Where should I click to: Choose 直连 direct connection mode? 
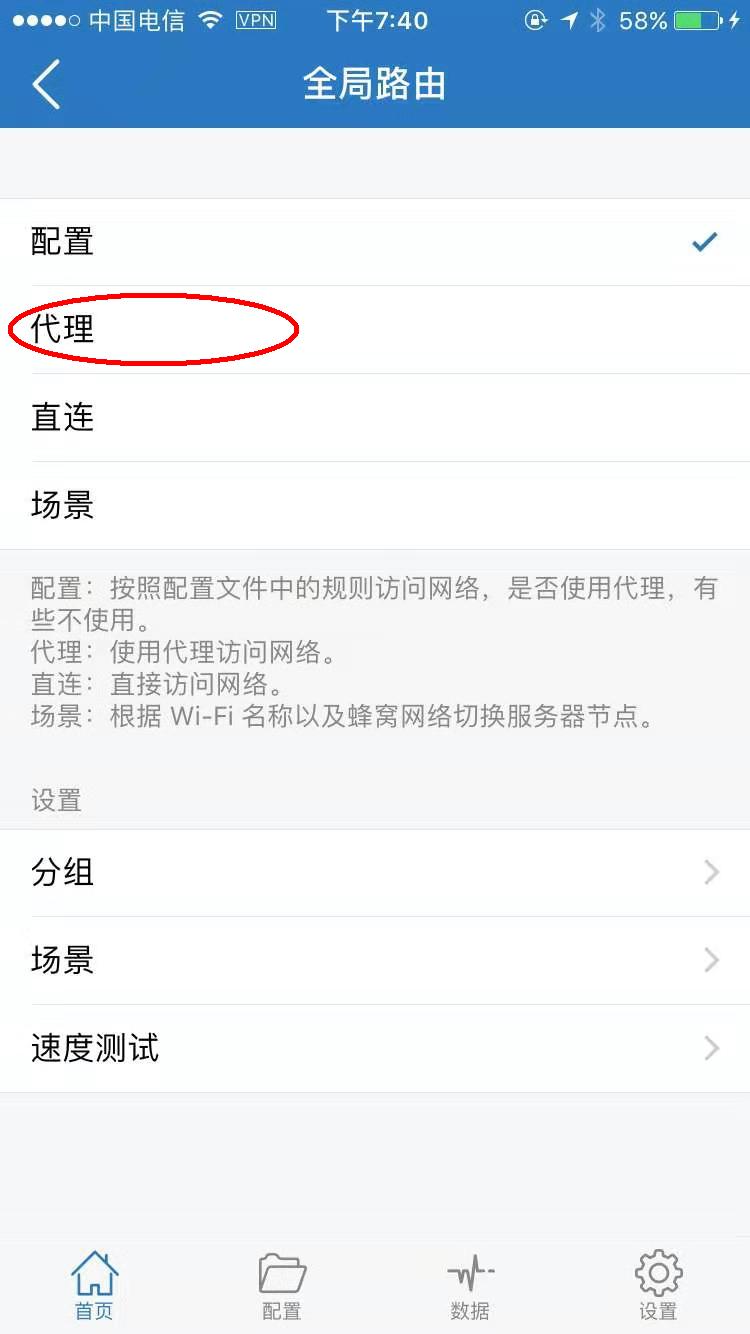[375, 417]
